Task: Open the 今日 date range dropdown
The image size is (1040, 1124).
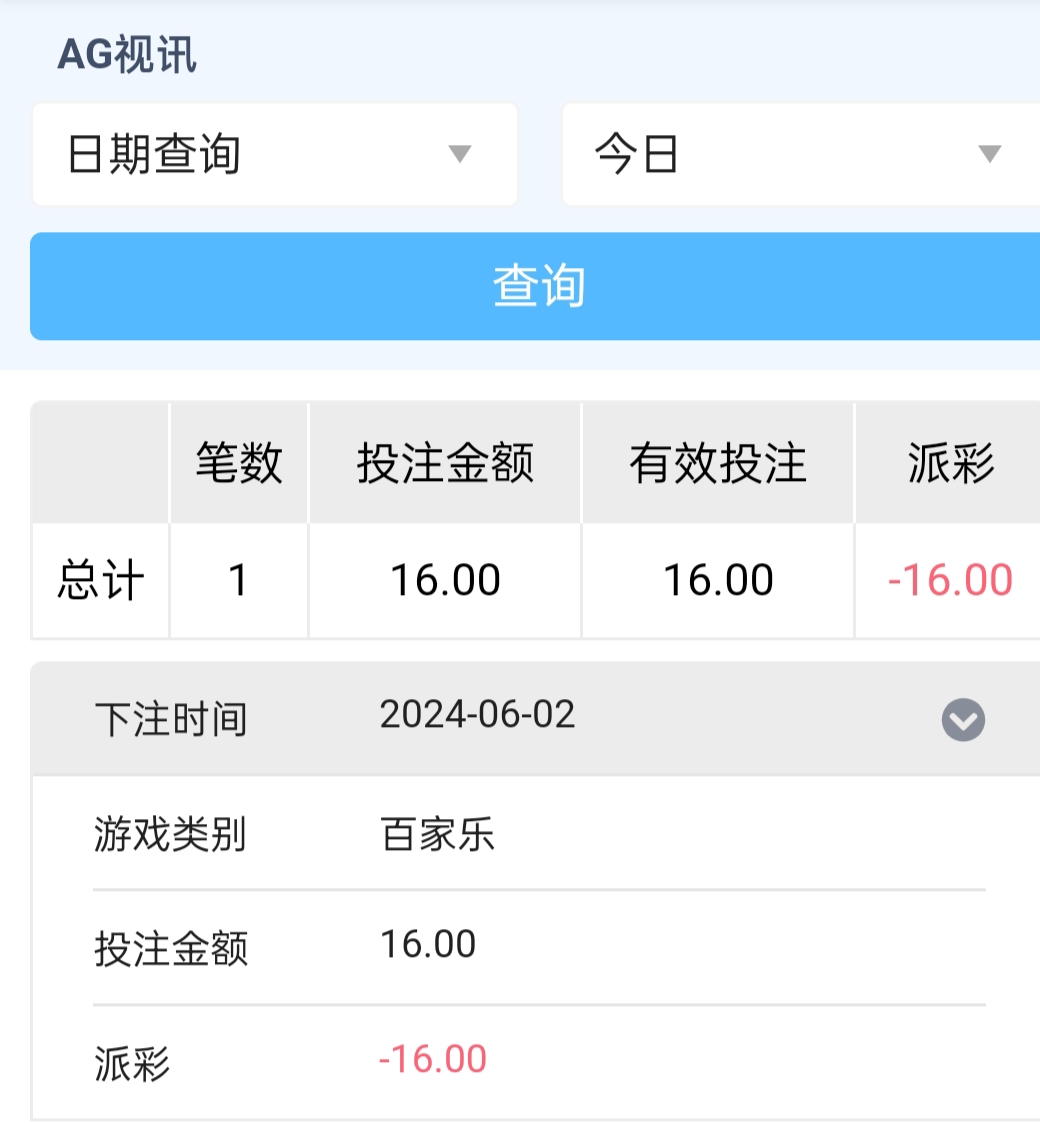Action: click(x=800, y=155)
